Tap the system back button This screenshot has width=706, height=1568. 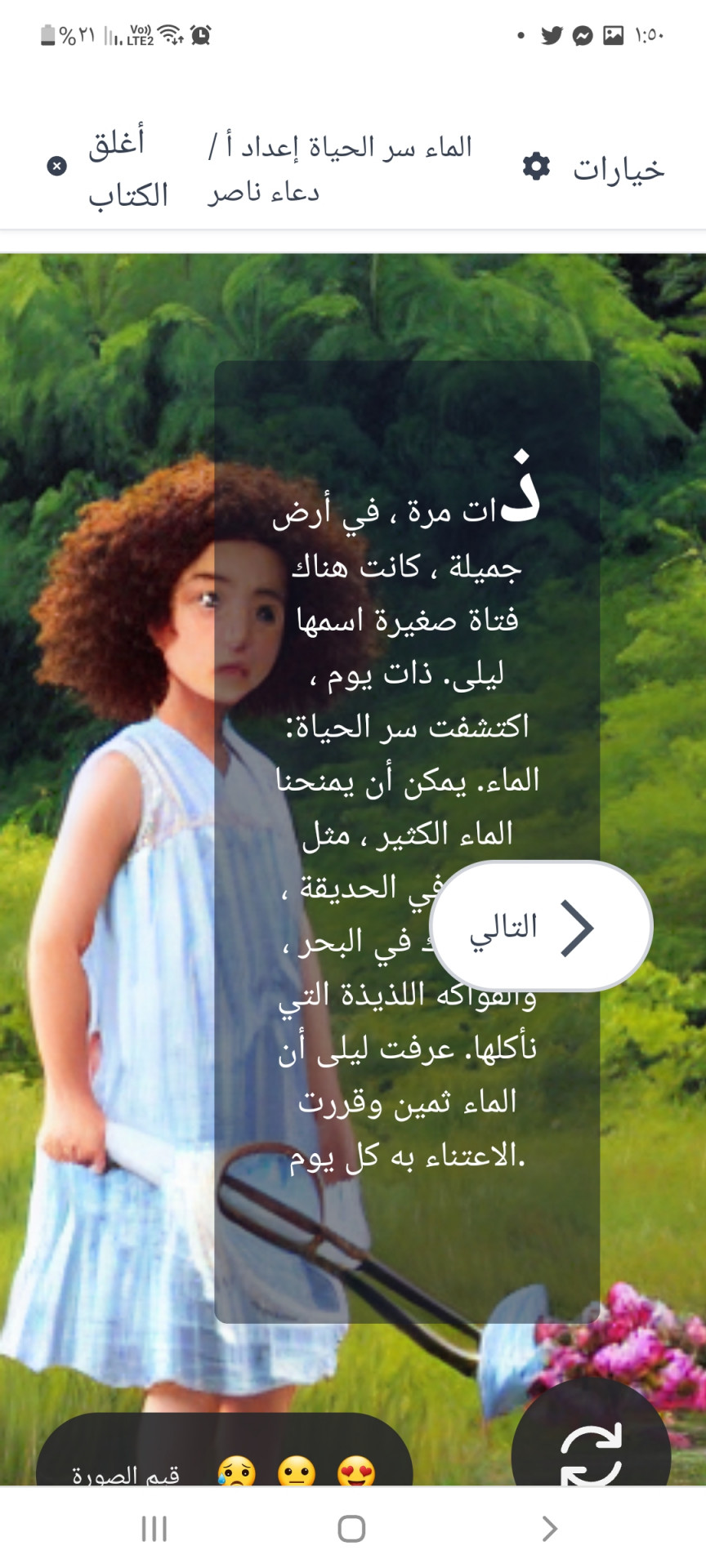pos(550,1528)
